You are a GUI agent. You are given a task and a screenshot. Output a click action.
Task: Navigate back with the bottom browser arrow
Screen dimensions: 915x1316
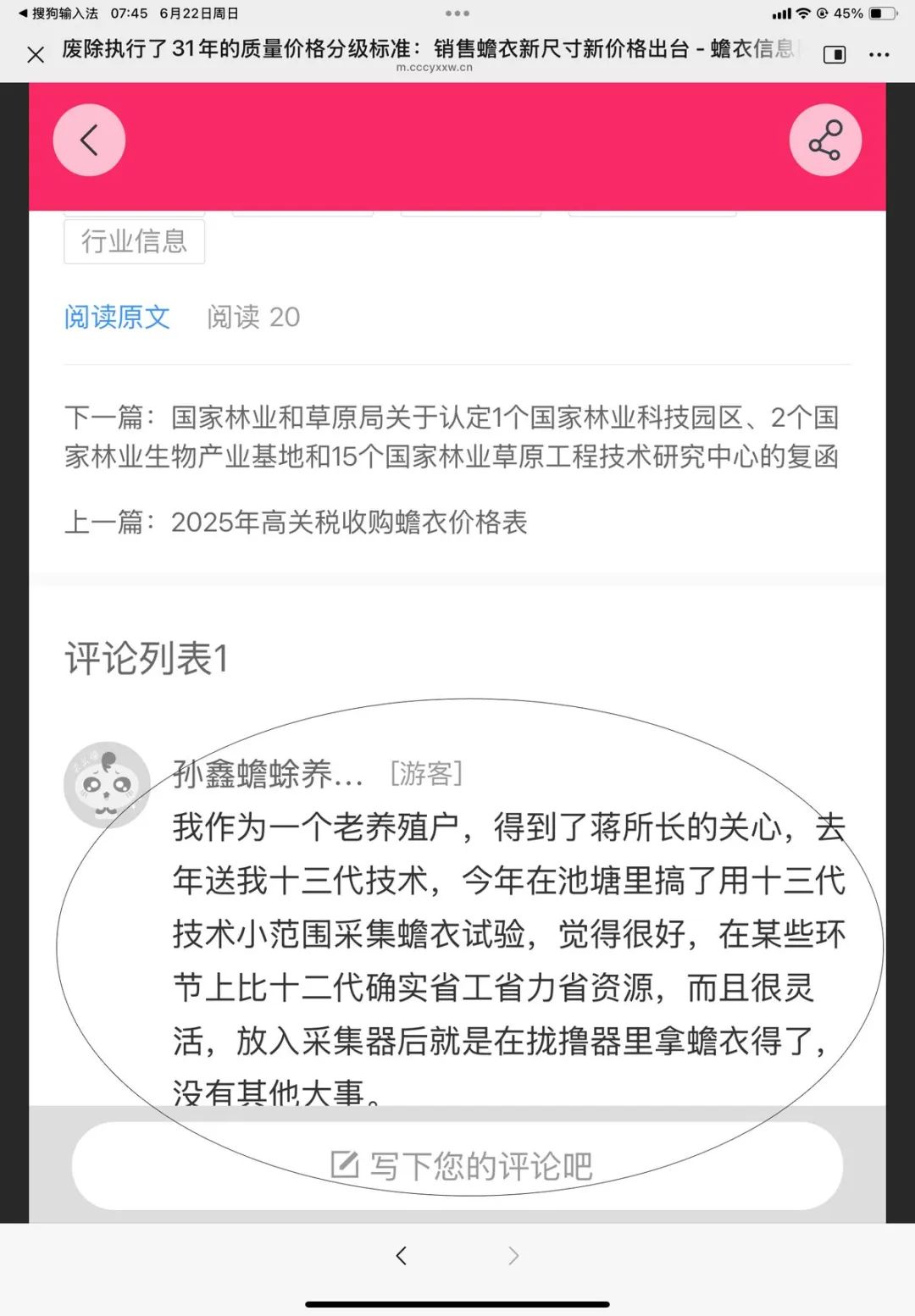click(x=402, y=1255)
